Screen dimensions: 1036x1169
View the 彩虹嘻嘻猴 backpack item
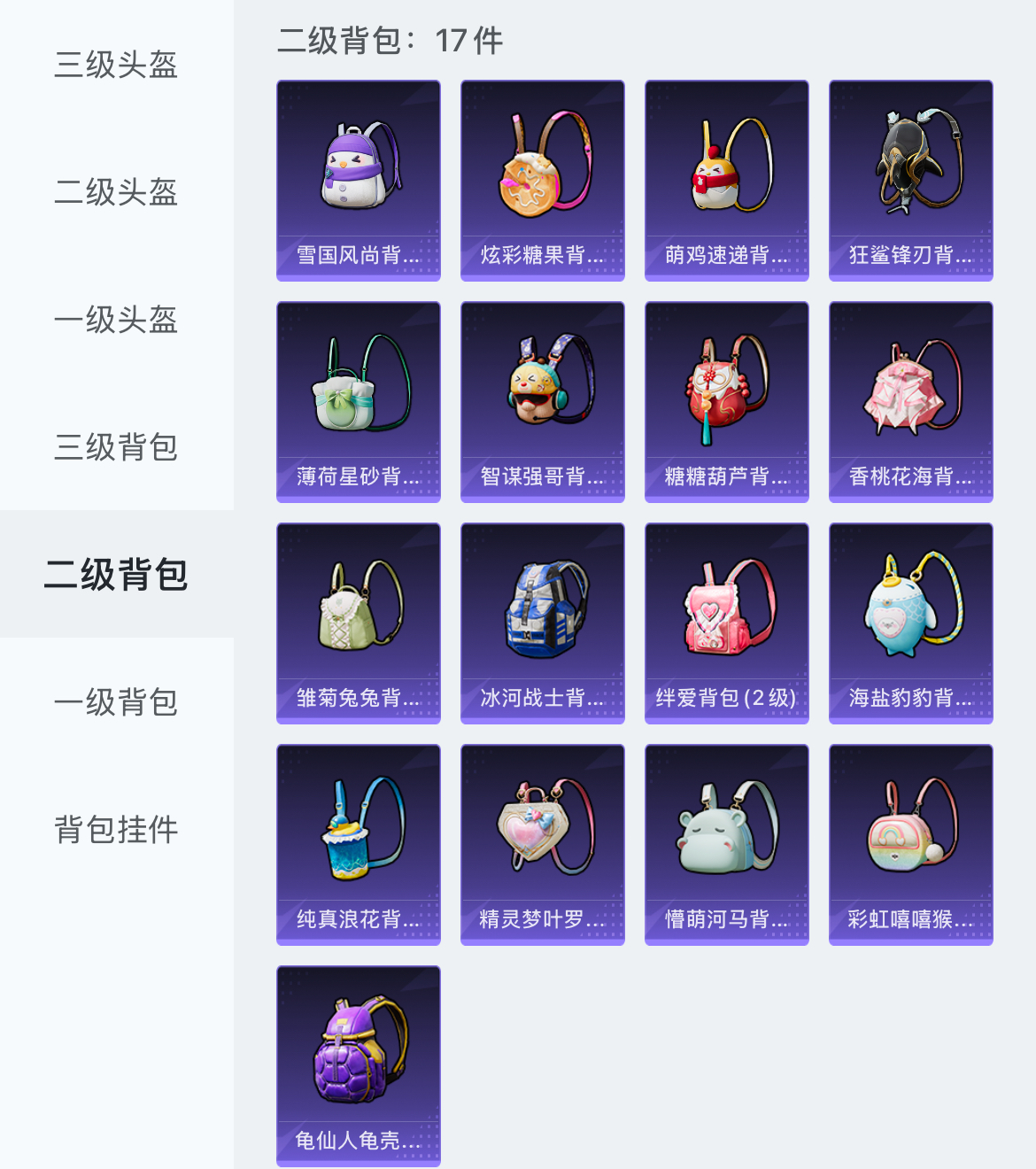(911, 845)
